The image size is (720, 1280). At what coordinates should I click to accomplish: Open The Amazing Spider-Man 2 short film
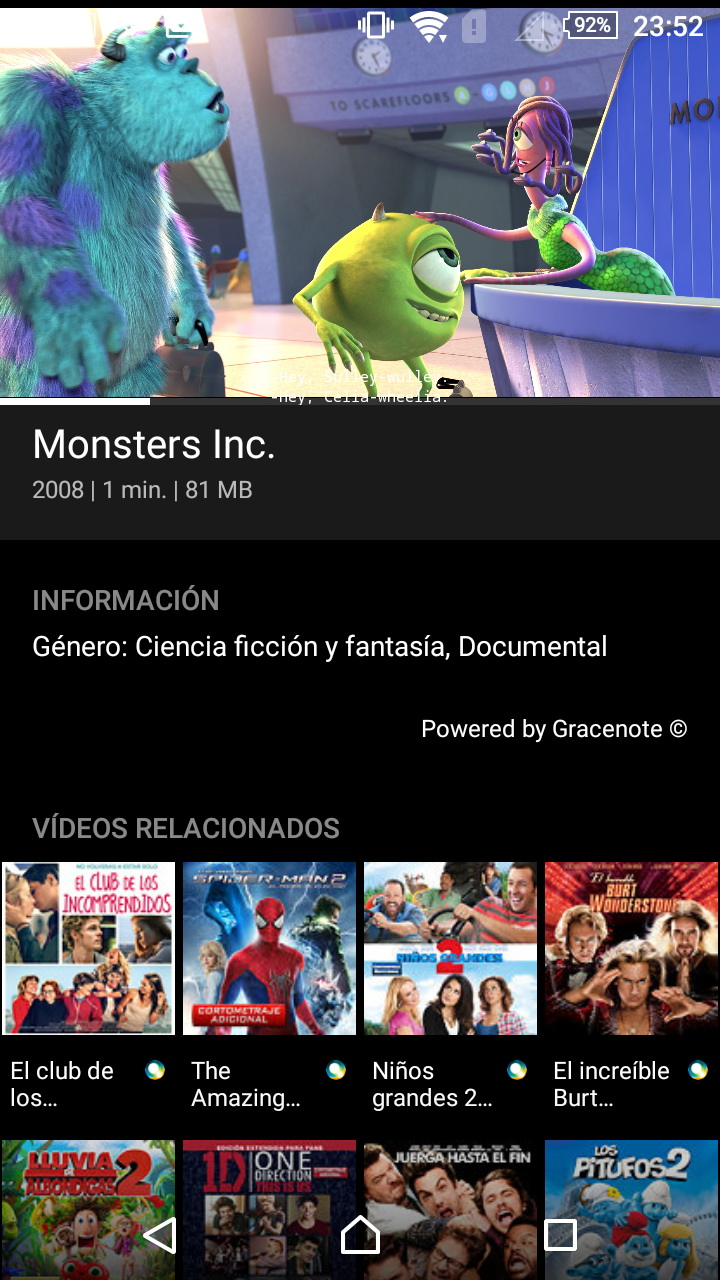point(269,948)
